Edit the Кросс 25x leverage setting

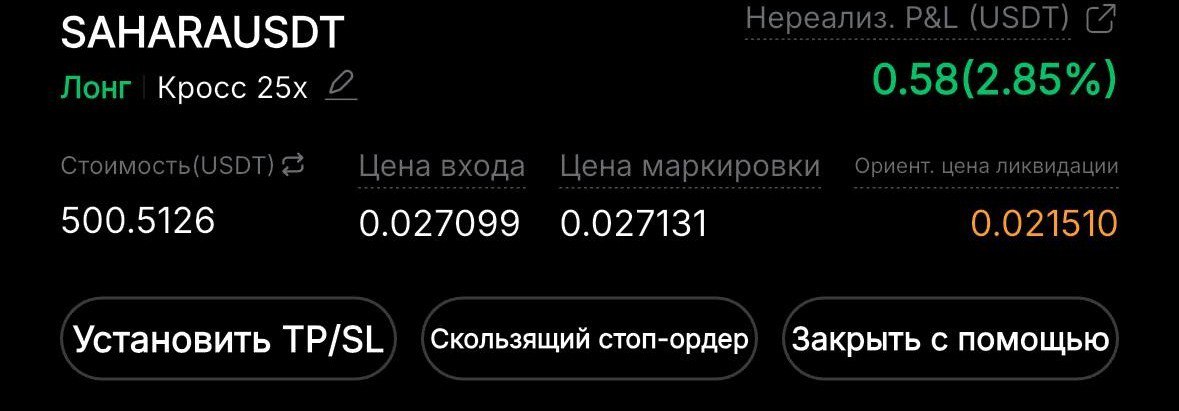tap(341, 87)
